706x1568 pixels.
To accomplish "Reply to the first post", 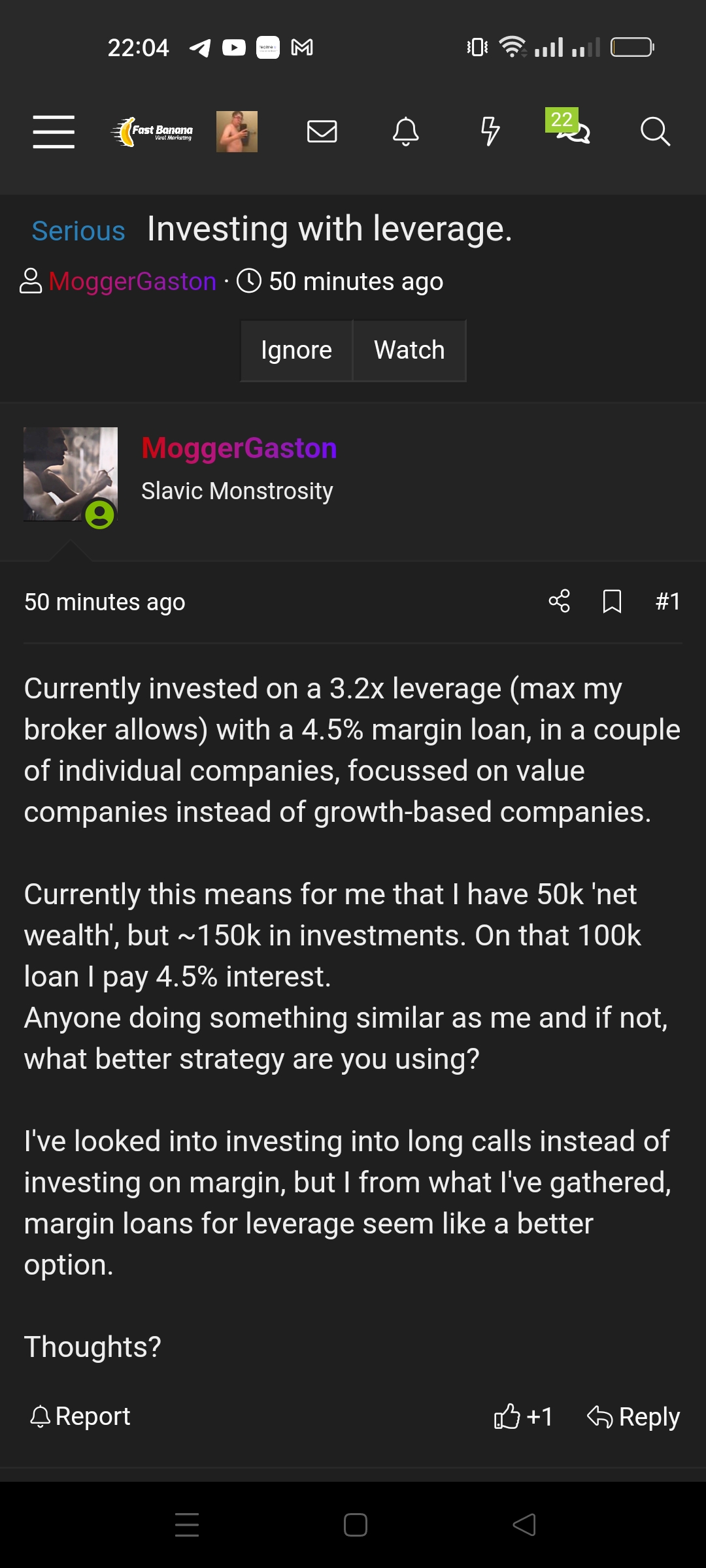I will [x=632, y=1415].
